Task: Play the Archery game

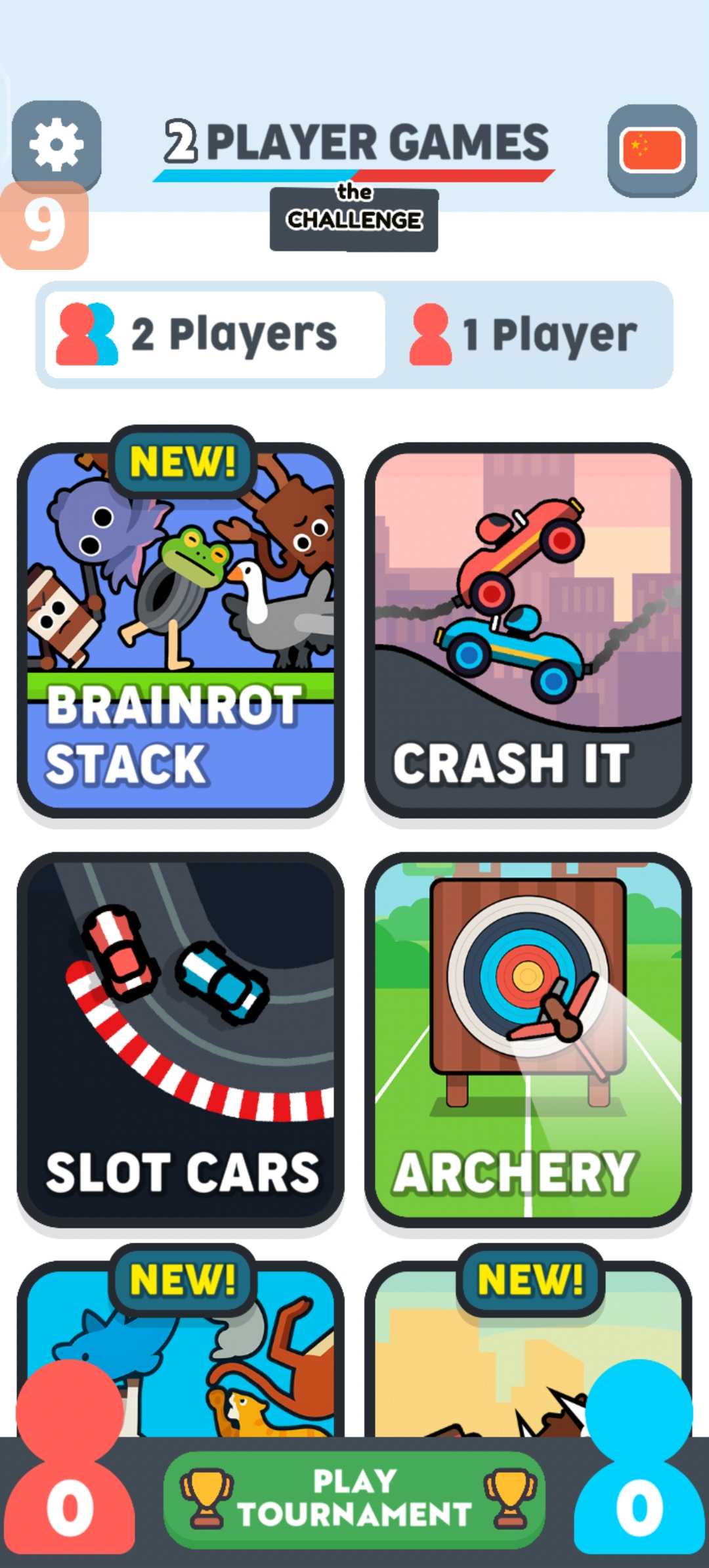Action: (528, 1039)
